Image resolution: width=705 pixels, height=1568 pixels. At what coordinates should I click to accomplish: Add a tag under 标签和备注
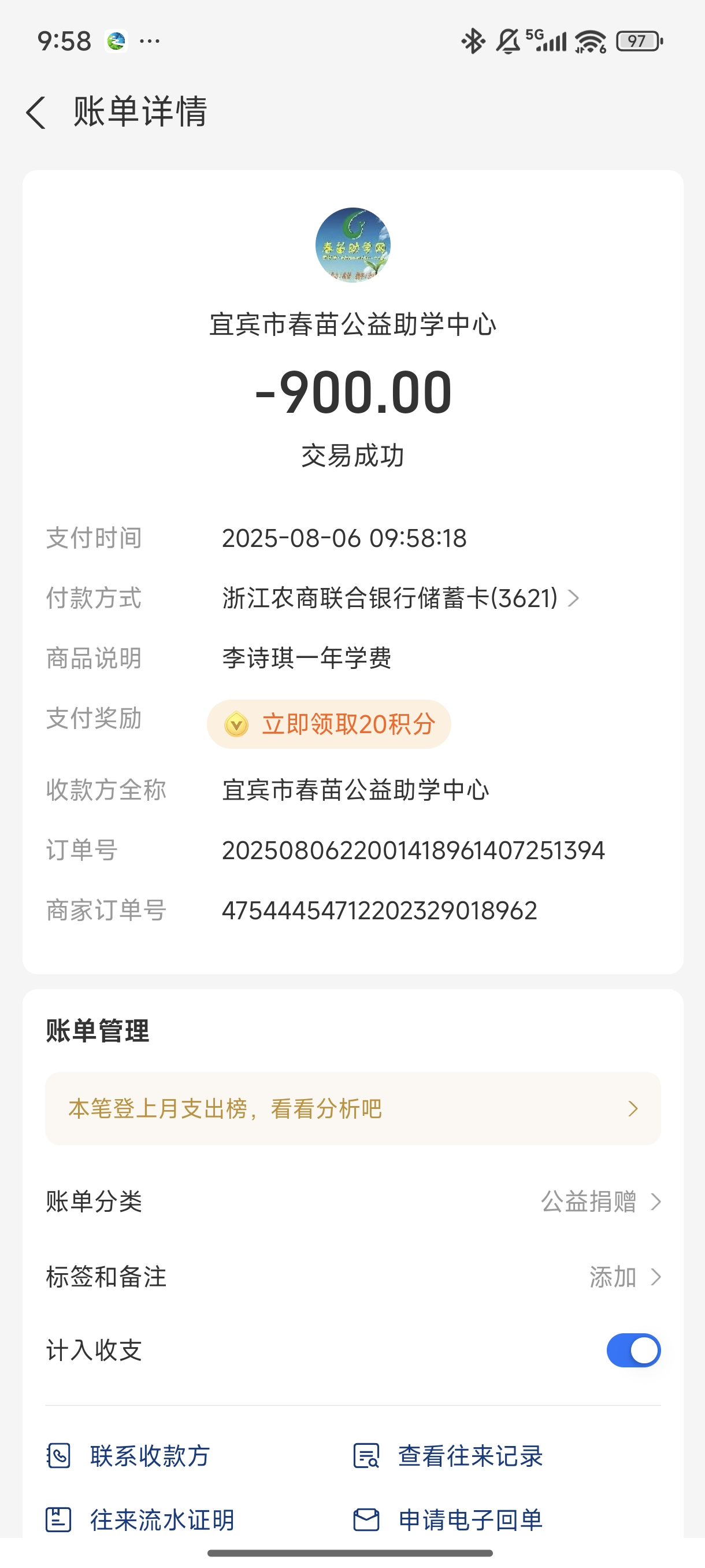point(624,1277)
